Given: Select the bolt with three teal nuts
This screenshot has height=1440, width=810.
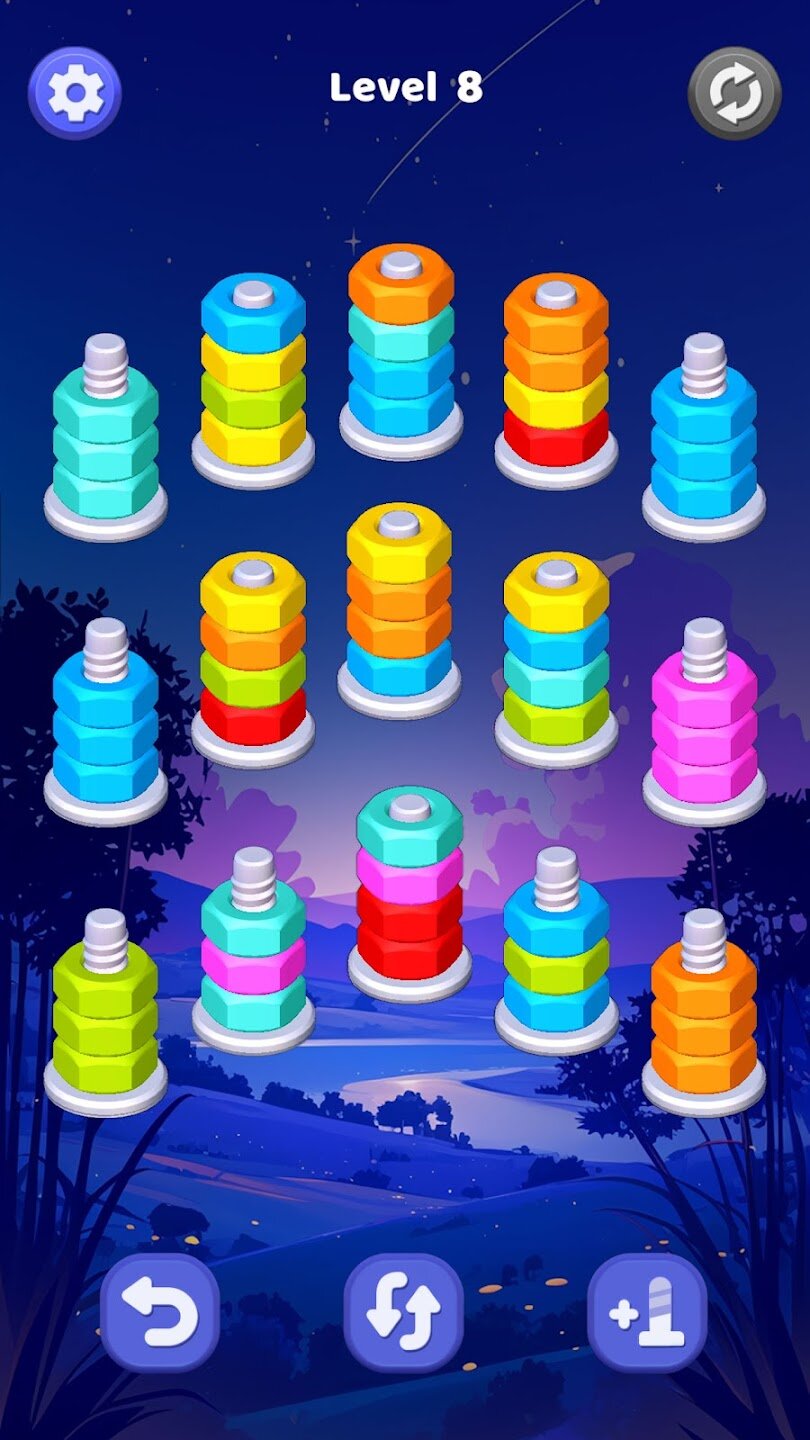Looking at the screenshot, I should tap(105, 440).
